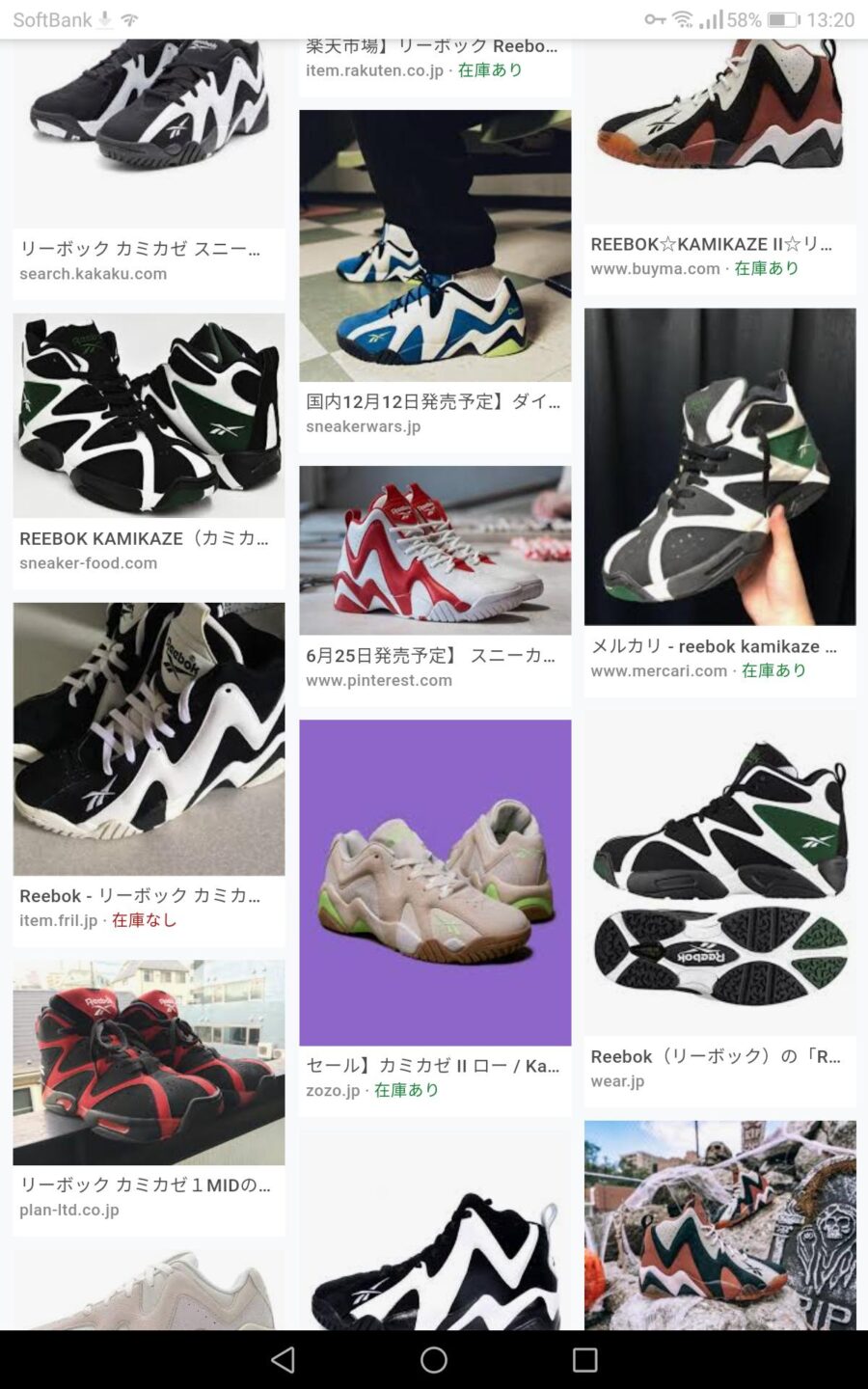Open the pinterest.com red sneaker result
Viewport: 868px width, 1389px height.
click(x=434, y=550)
